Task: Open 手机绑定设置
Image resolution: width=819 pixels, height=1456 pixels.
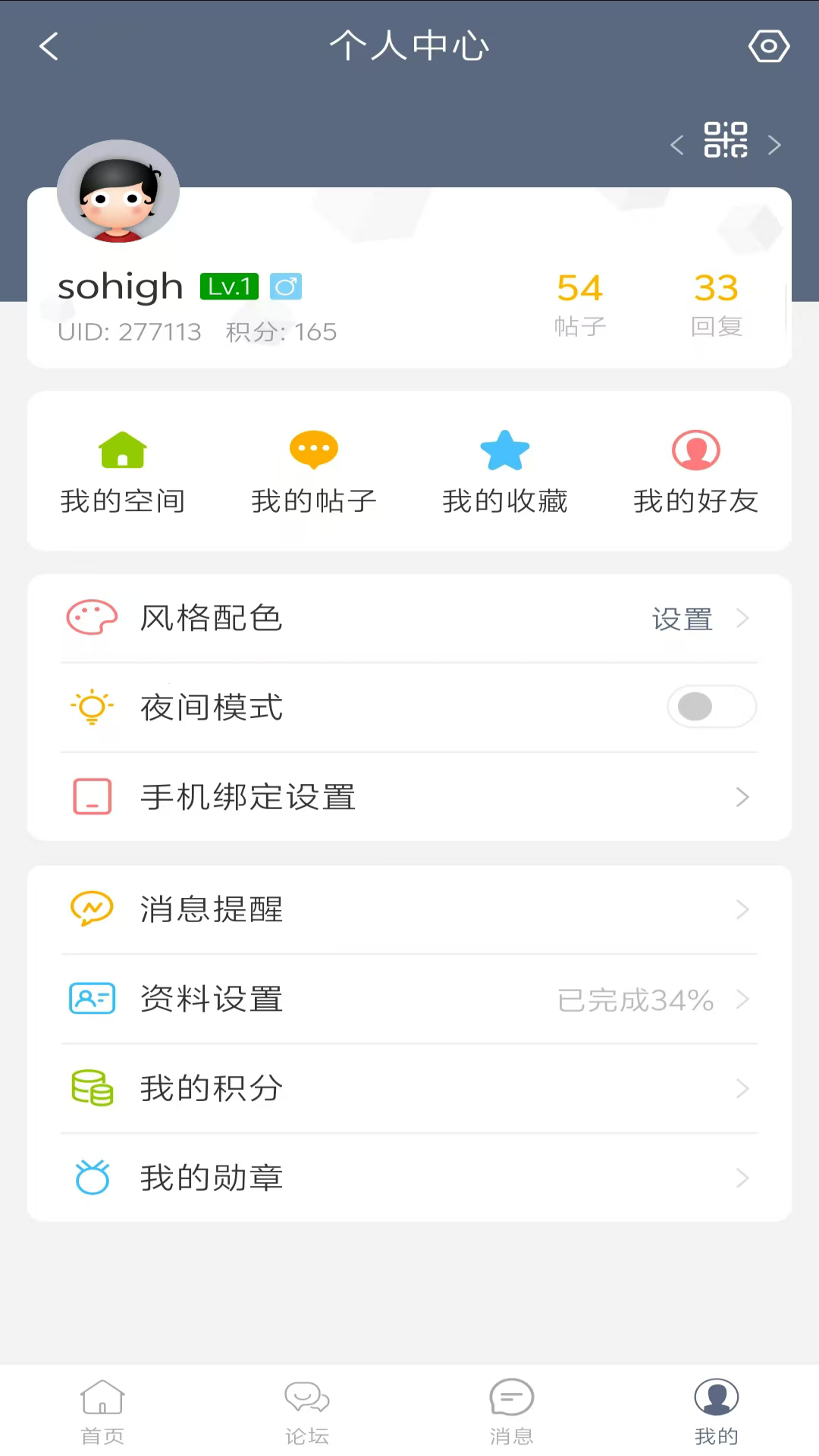Action: point(409,797)
